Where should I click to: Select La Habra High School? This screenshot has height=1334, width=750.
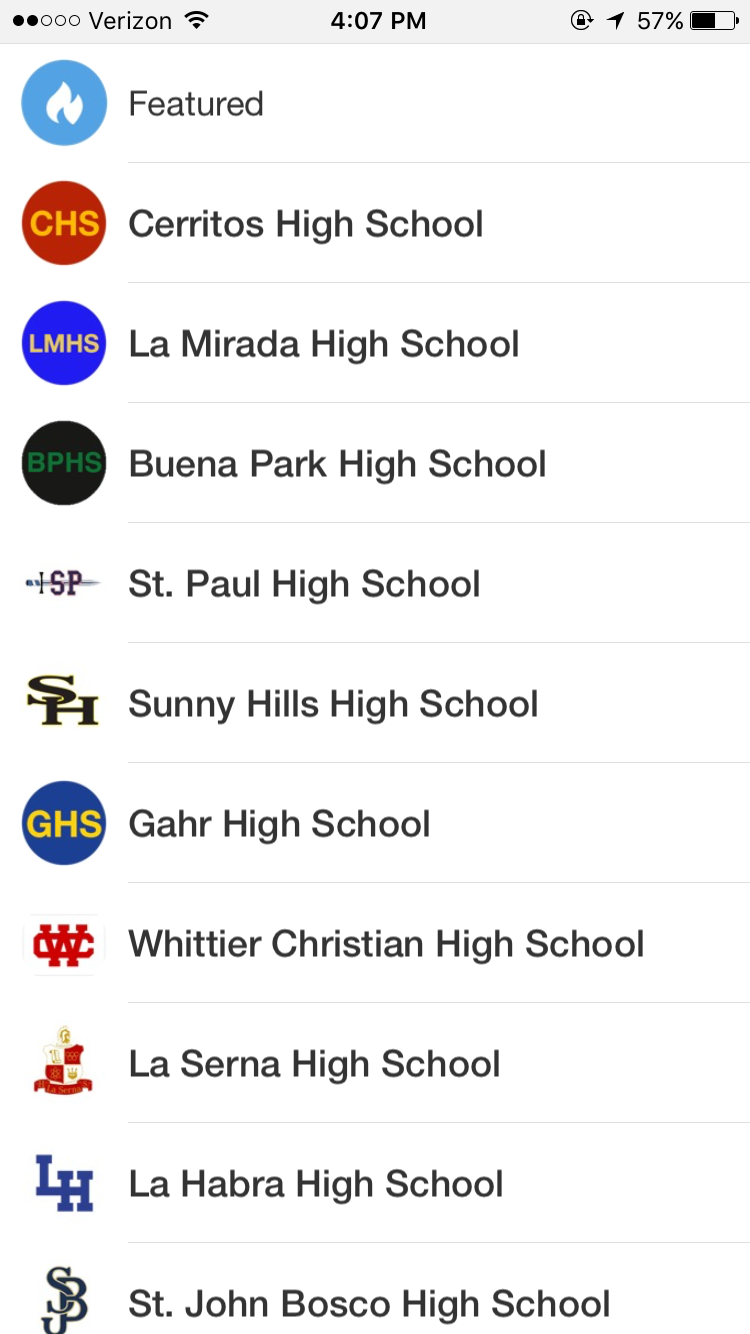[375, 1183]
